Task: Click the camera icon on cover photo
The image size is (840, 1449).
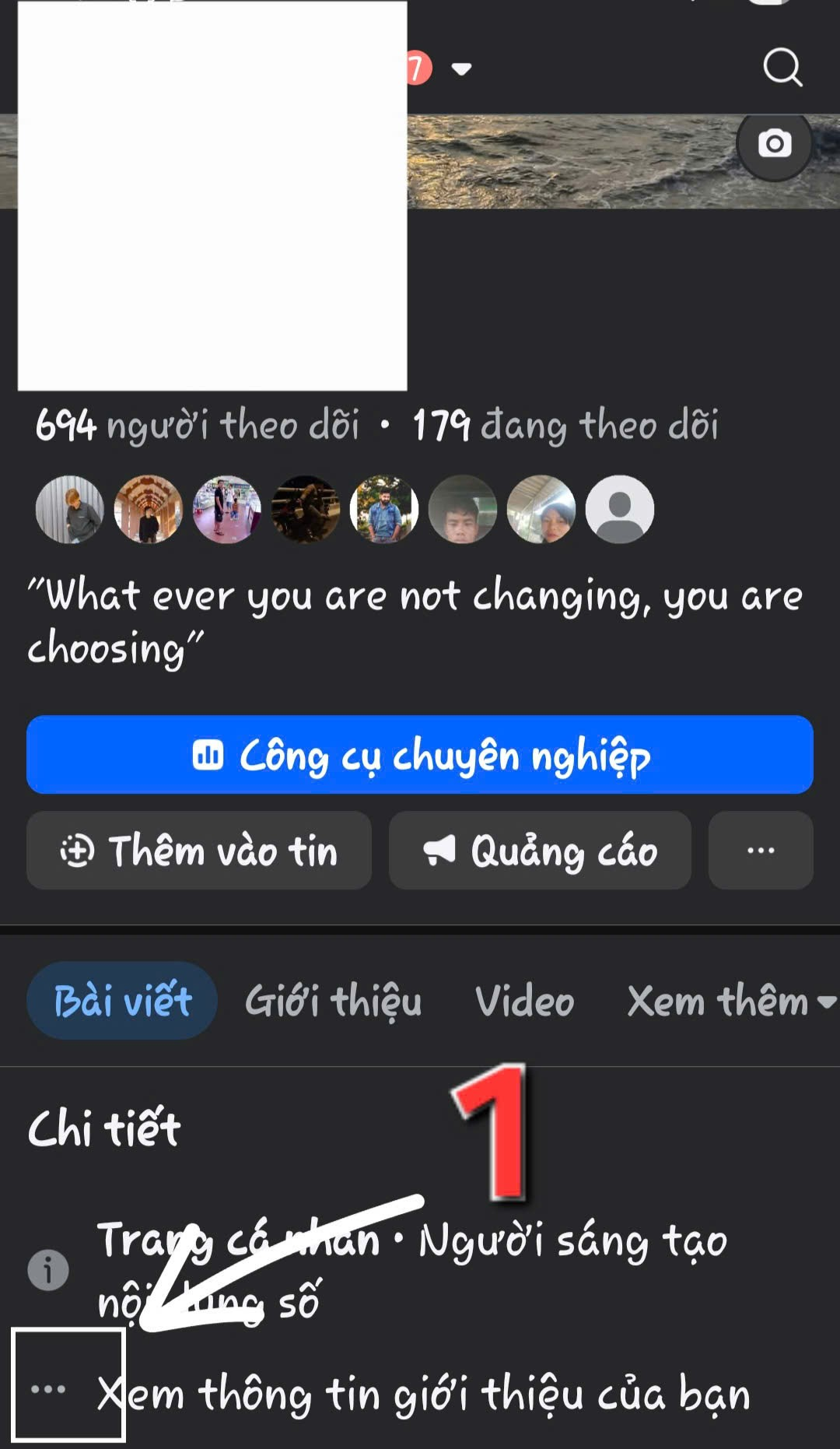Action: [x=775, y=143]
